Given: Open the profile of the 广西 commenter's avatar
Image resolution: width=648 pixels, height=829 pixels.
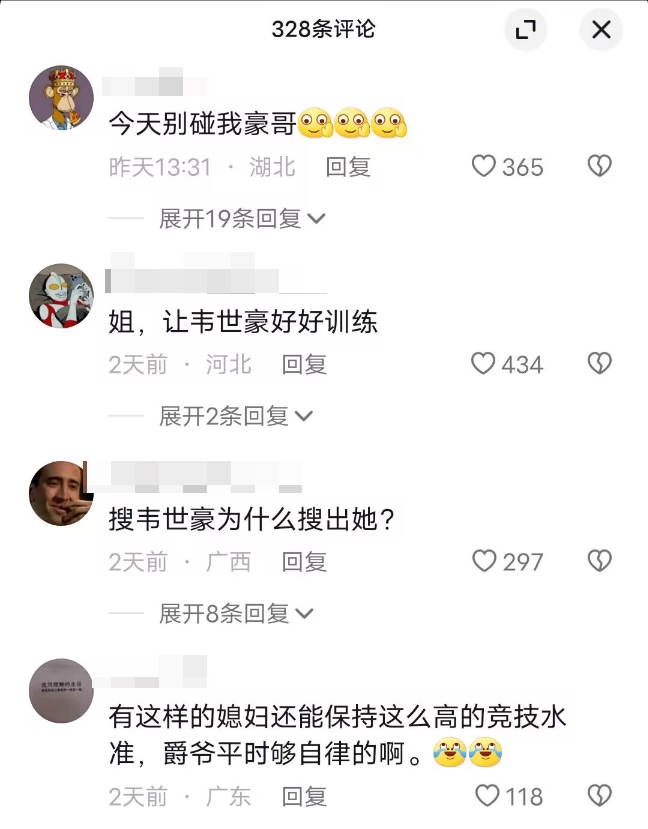Looking at the screenshot, I should pyautogui.click(x=62, y=494).
